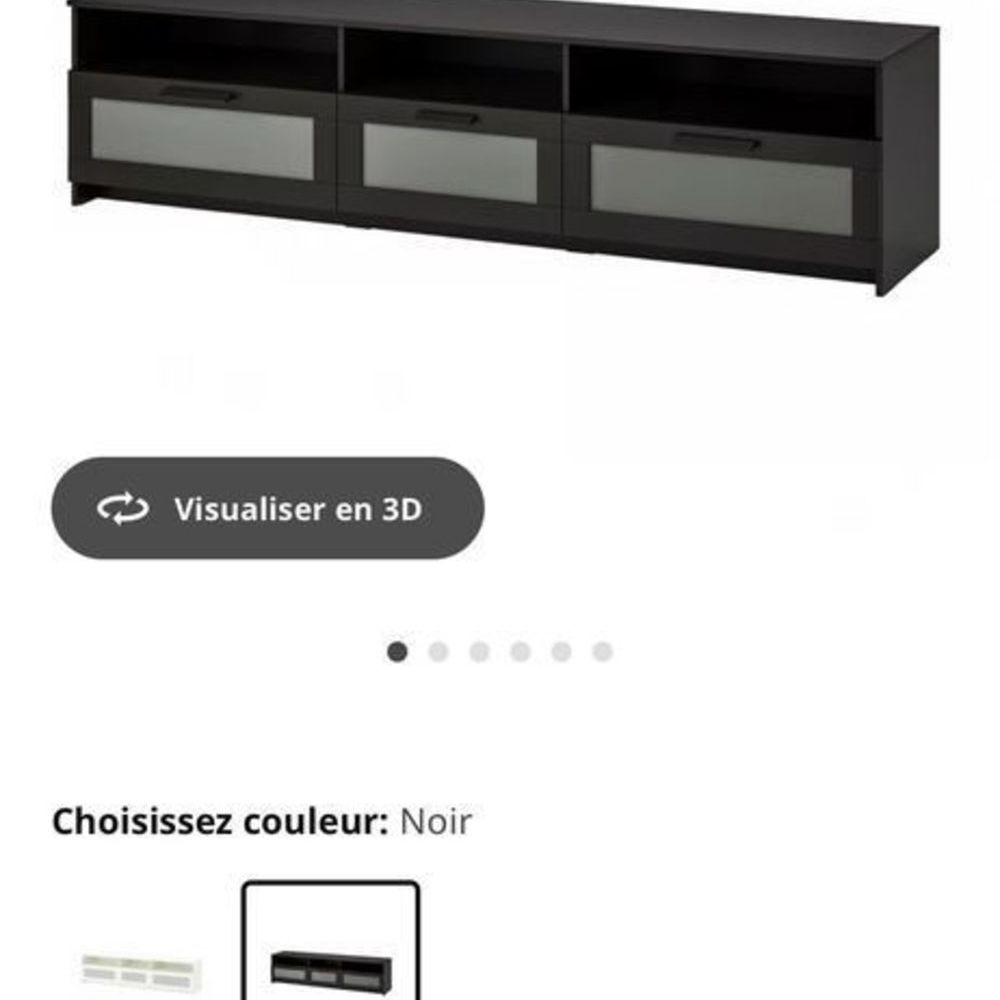This screenshot has height=1000, width=1000.
Task: Jump to the last image dot
Action: (x=602, y=652)
